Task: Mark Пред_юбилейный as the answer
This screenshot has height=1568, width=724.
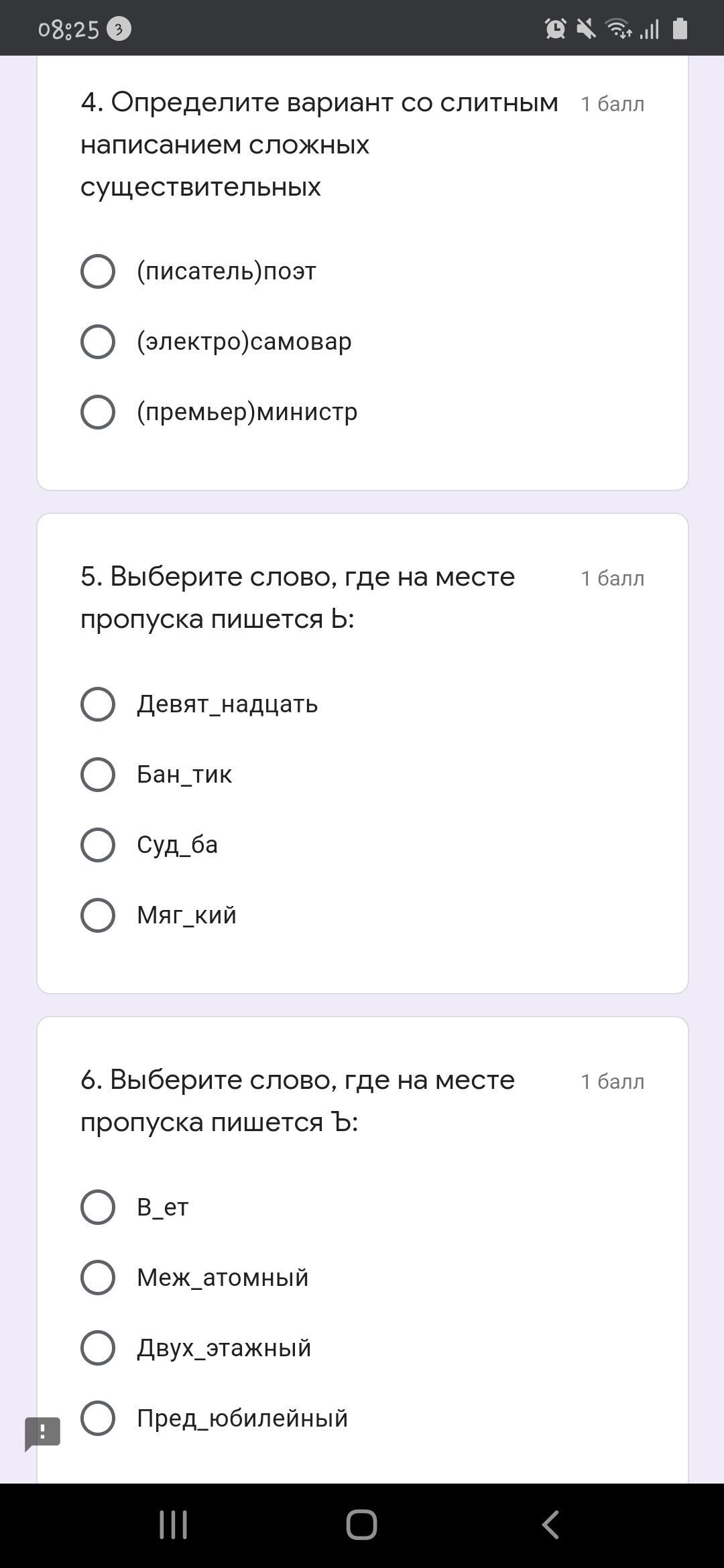Action: pyautogui.click(x=98, y=1418)
